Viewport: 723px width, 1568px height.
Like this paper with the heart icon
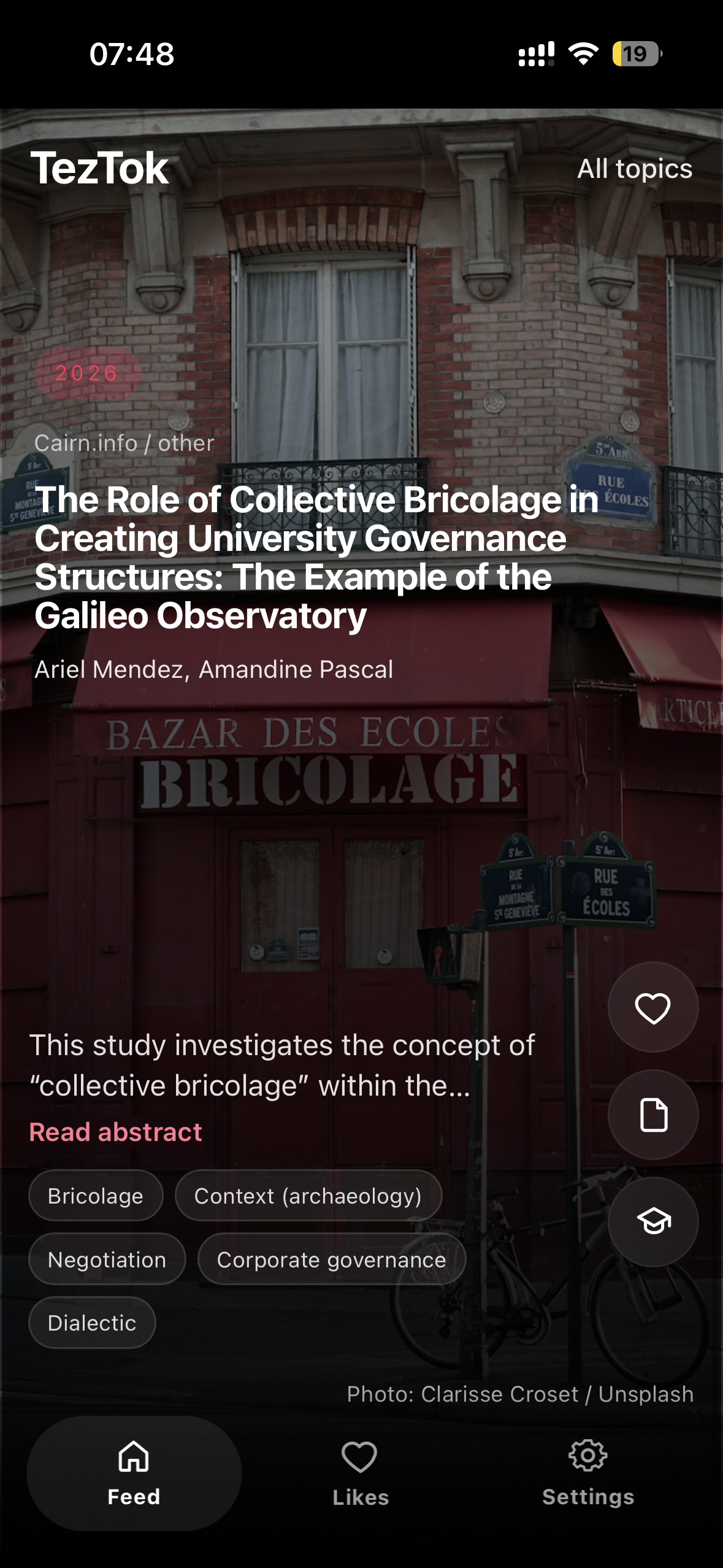point(652,1007)
